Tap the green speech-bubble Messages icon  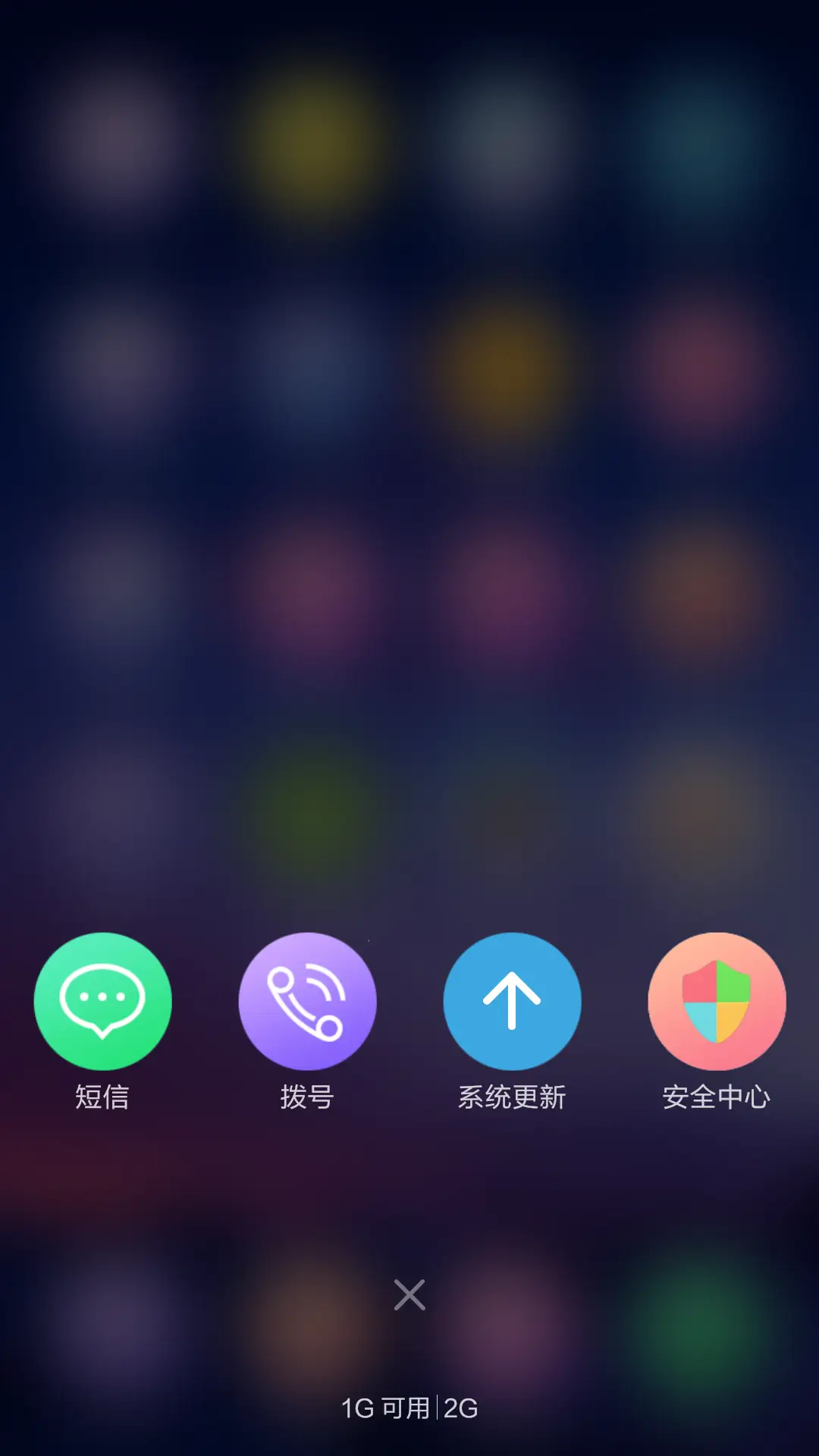102,1001
